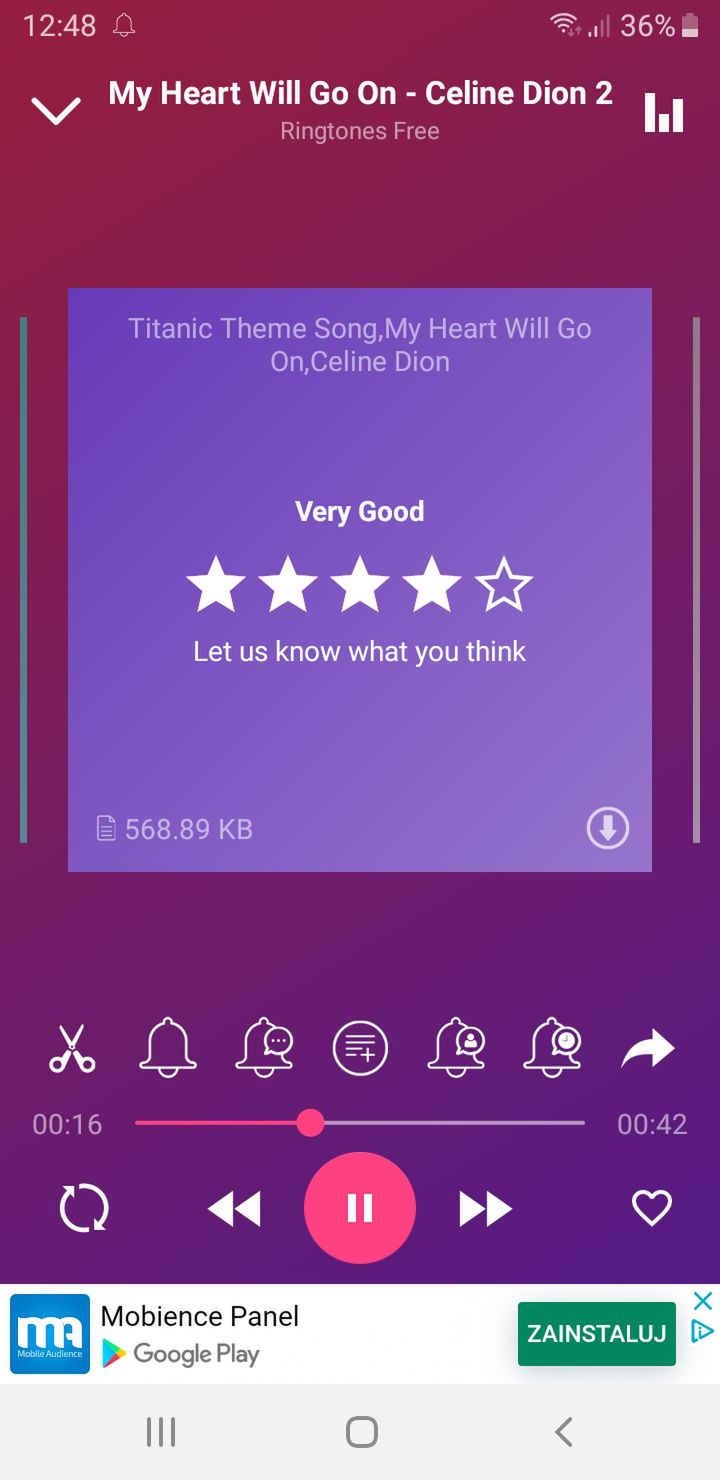
Task: Open the equalizer bars icon
Action: 664,113
